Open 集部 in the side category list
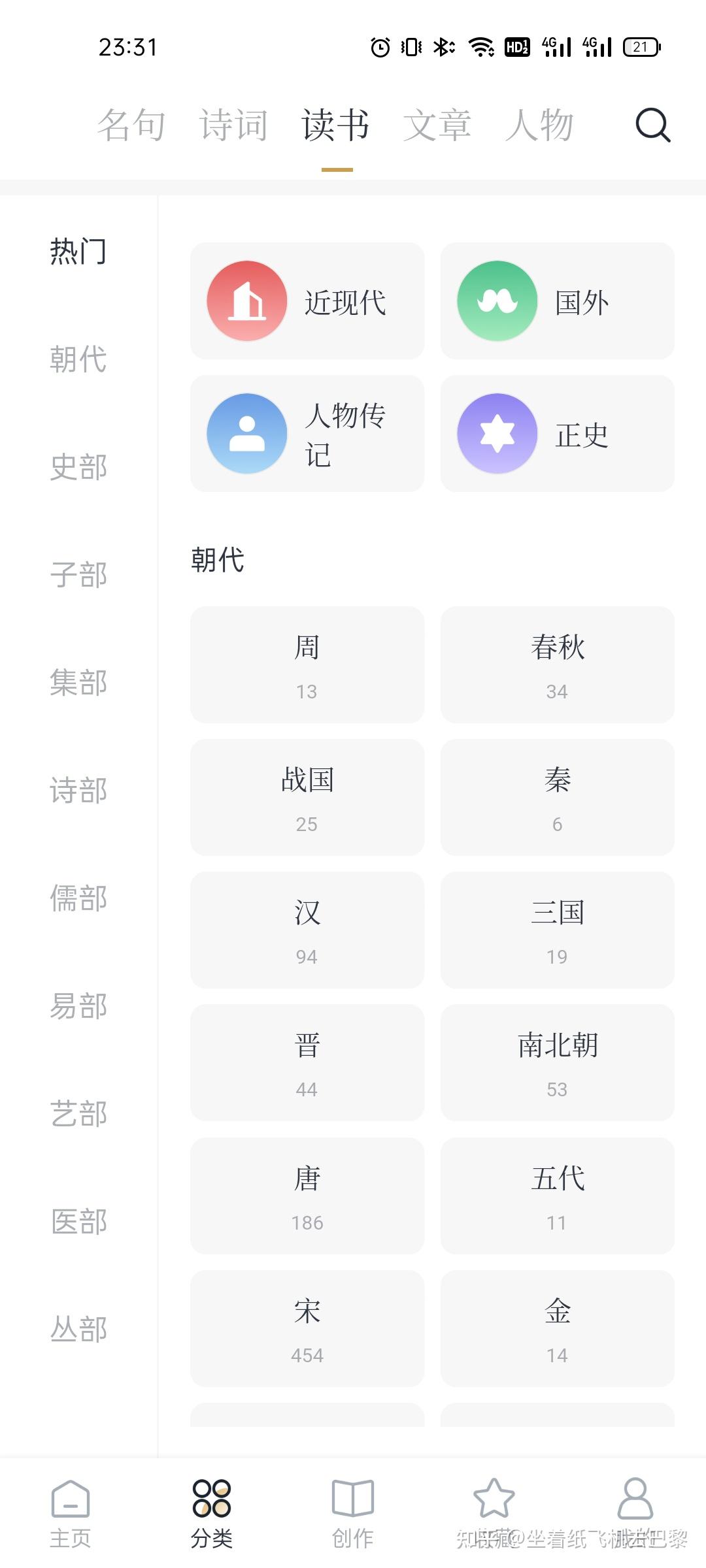 (78, 683)
